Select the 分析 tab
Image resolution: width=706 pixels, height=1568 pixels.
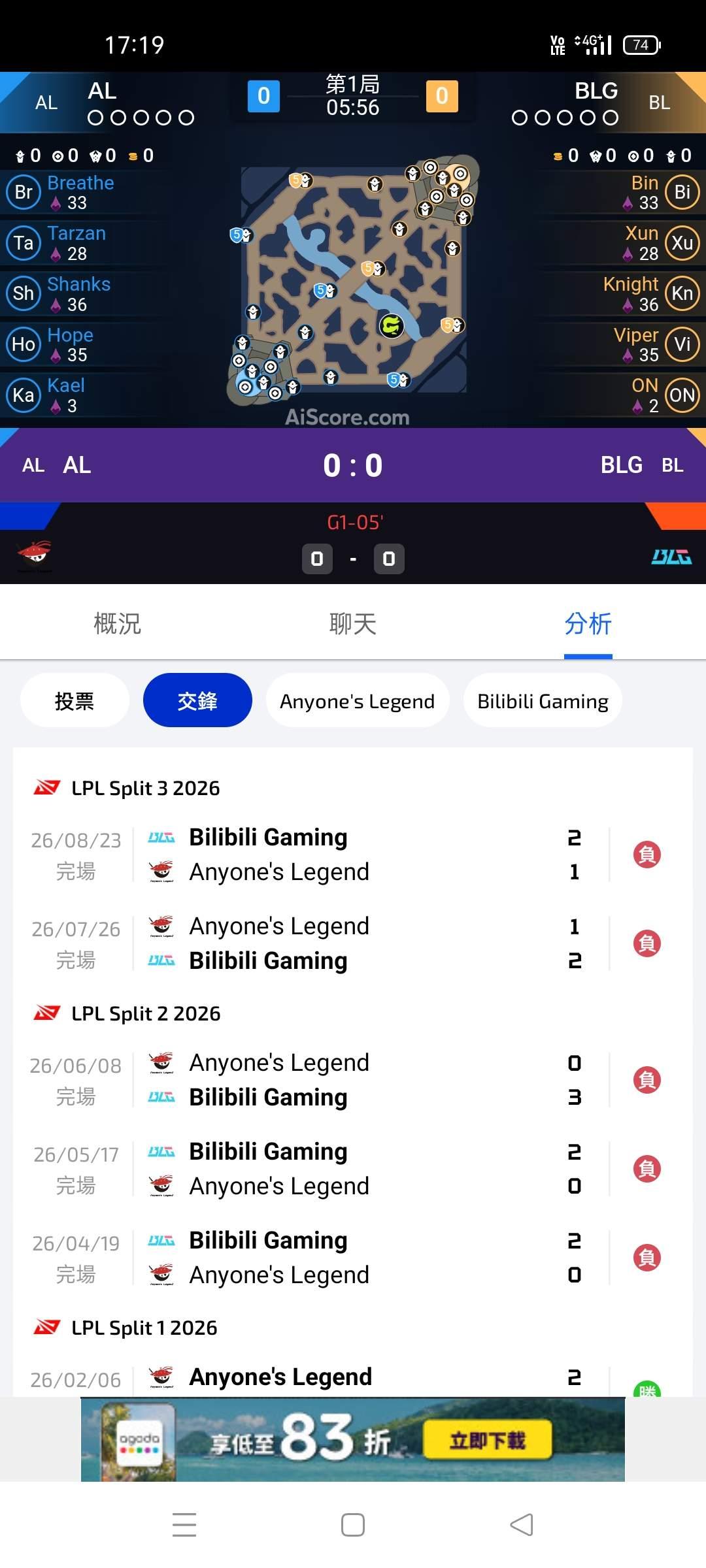[588, 623]
